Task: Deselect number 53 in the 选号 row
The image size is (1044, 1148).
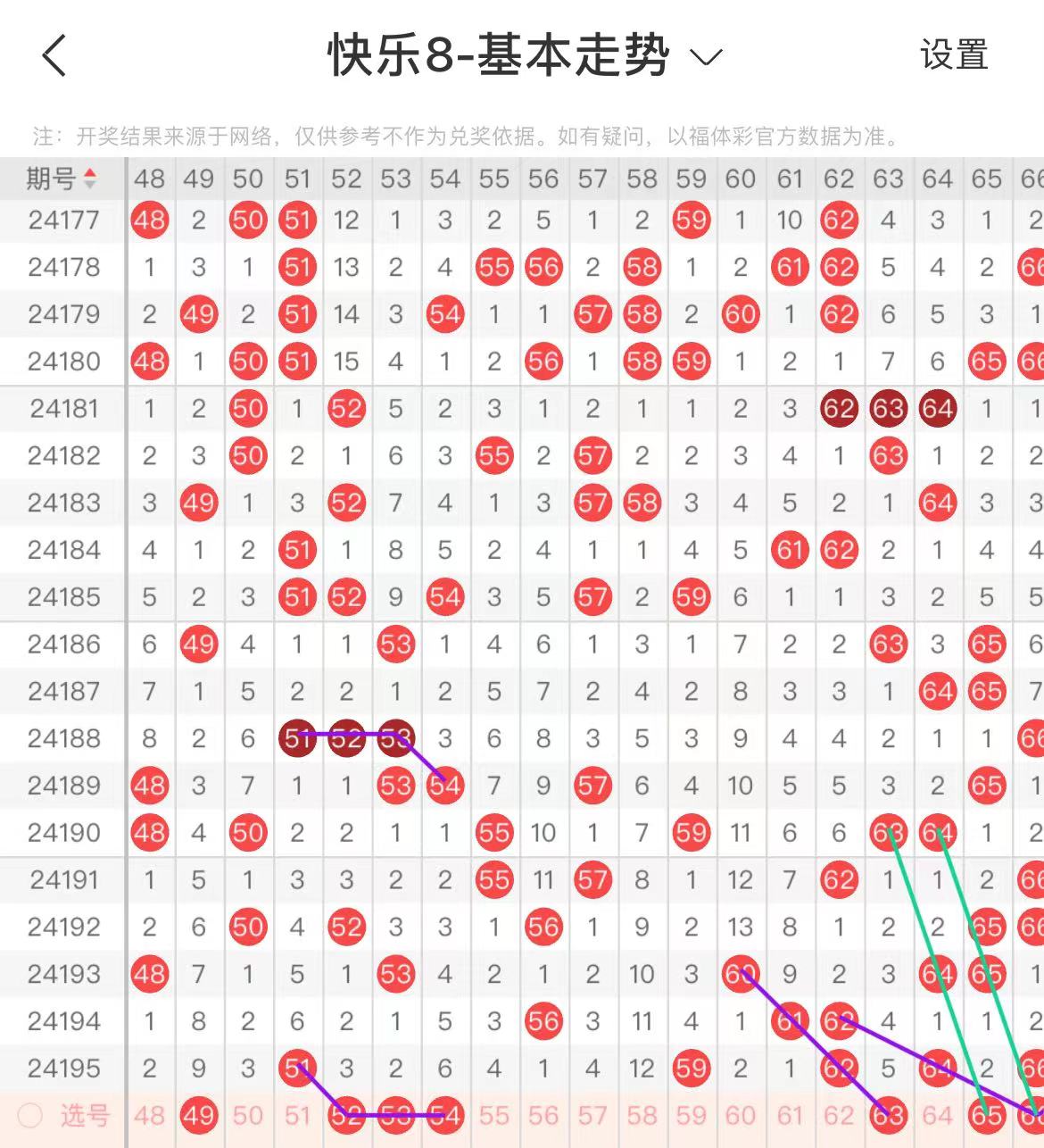Action: (x=395, y=1115)
